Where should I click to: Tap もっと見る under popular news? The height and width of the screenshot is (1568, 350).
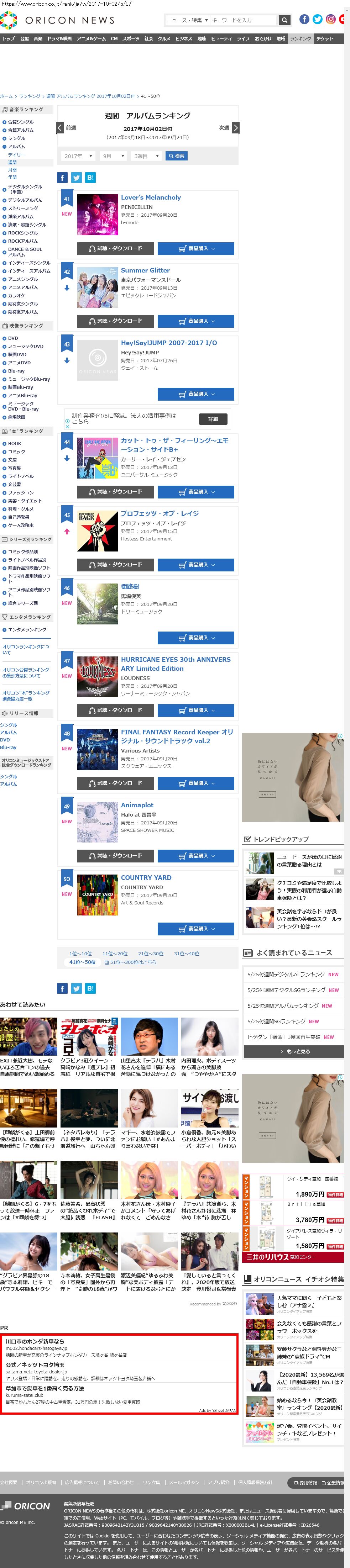click(x=294, y=1051)
